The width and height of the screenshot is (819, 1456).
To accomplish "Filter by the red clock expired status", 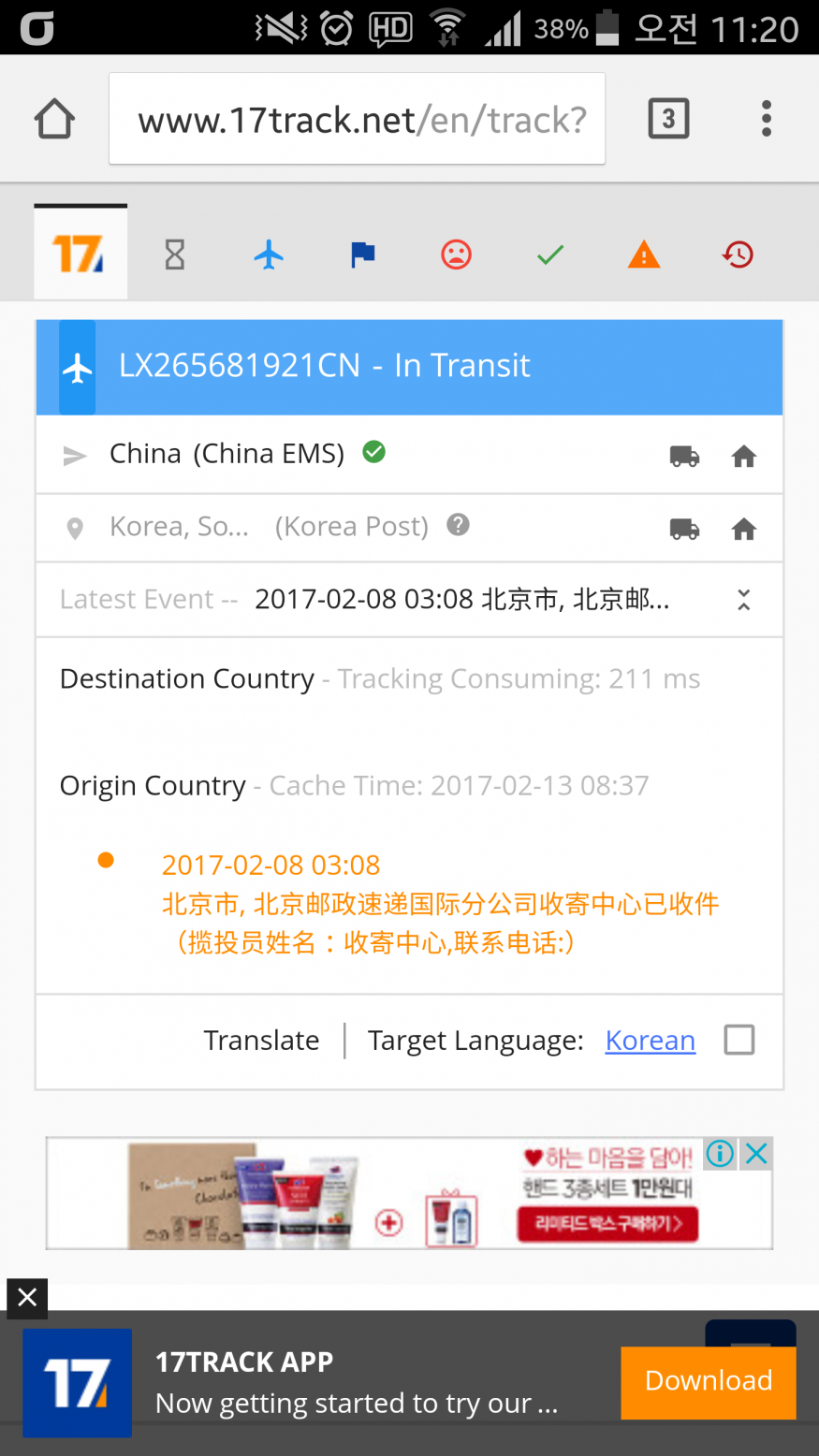I will 738,255.
